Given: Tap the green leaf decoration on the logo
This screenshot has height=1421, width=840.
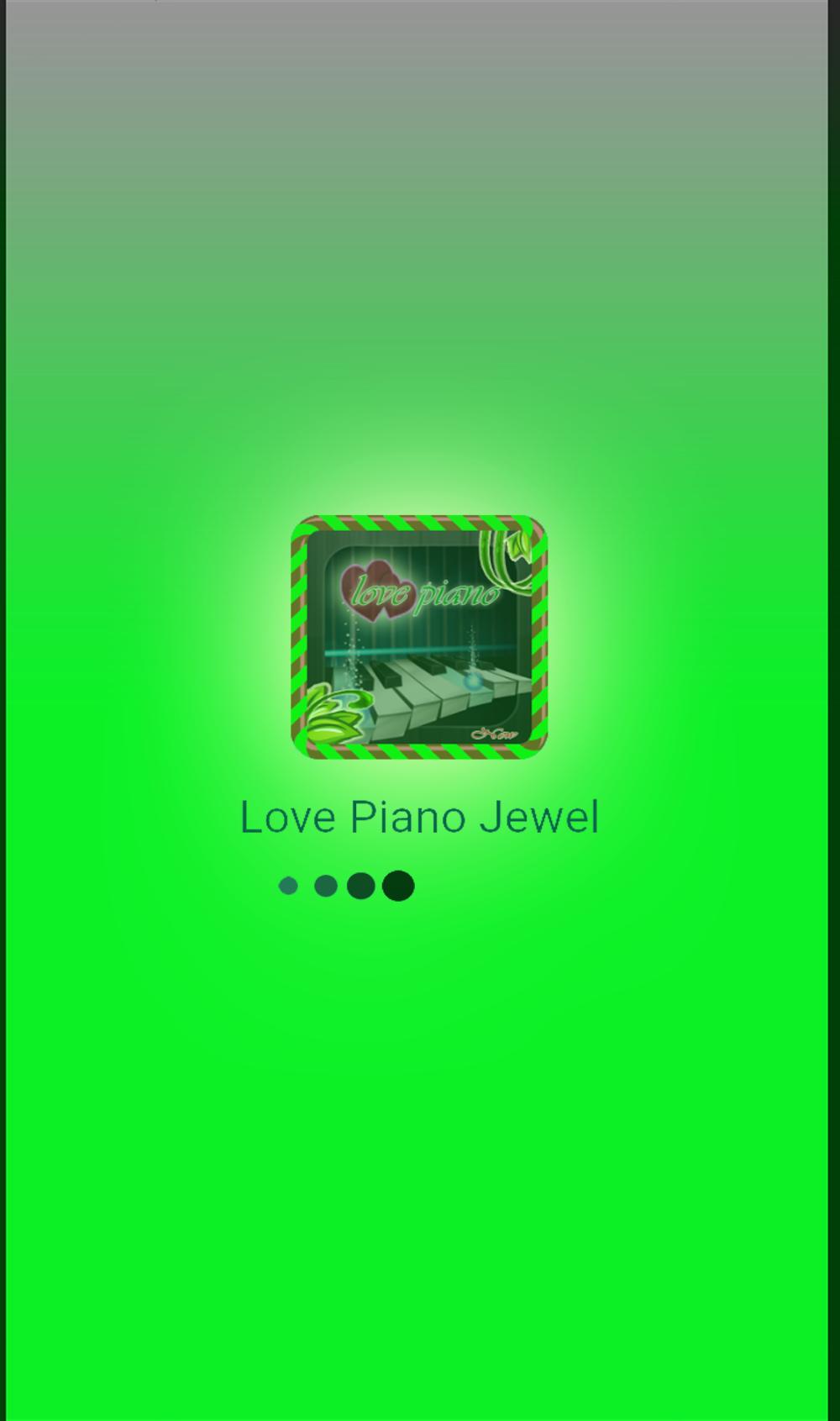Looking at the screenshot, I should tap(339, 716).
